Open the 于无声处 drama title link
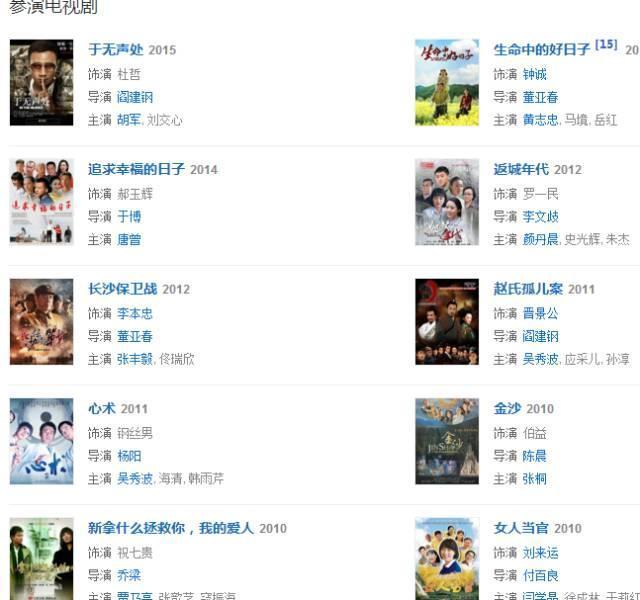Image resolution: width=640 pixels, height=600 pixels. tap(116, 49)
